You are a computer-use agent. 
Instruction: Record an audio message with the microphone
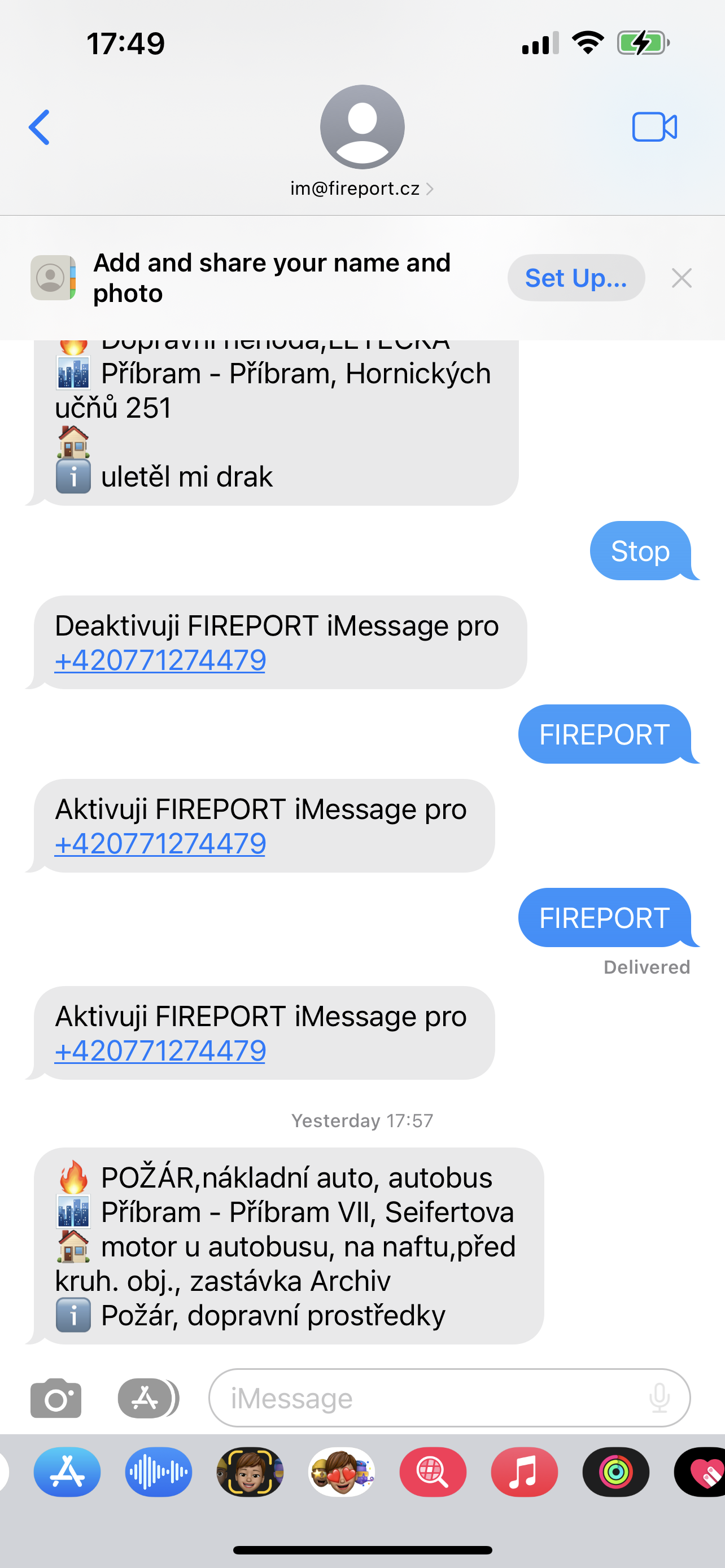click(x=660, y=1398)
